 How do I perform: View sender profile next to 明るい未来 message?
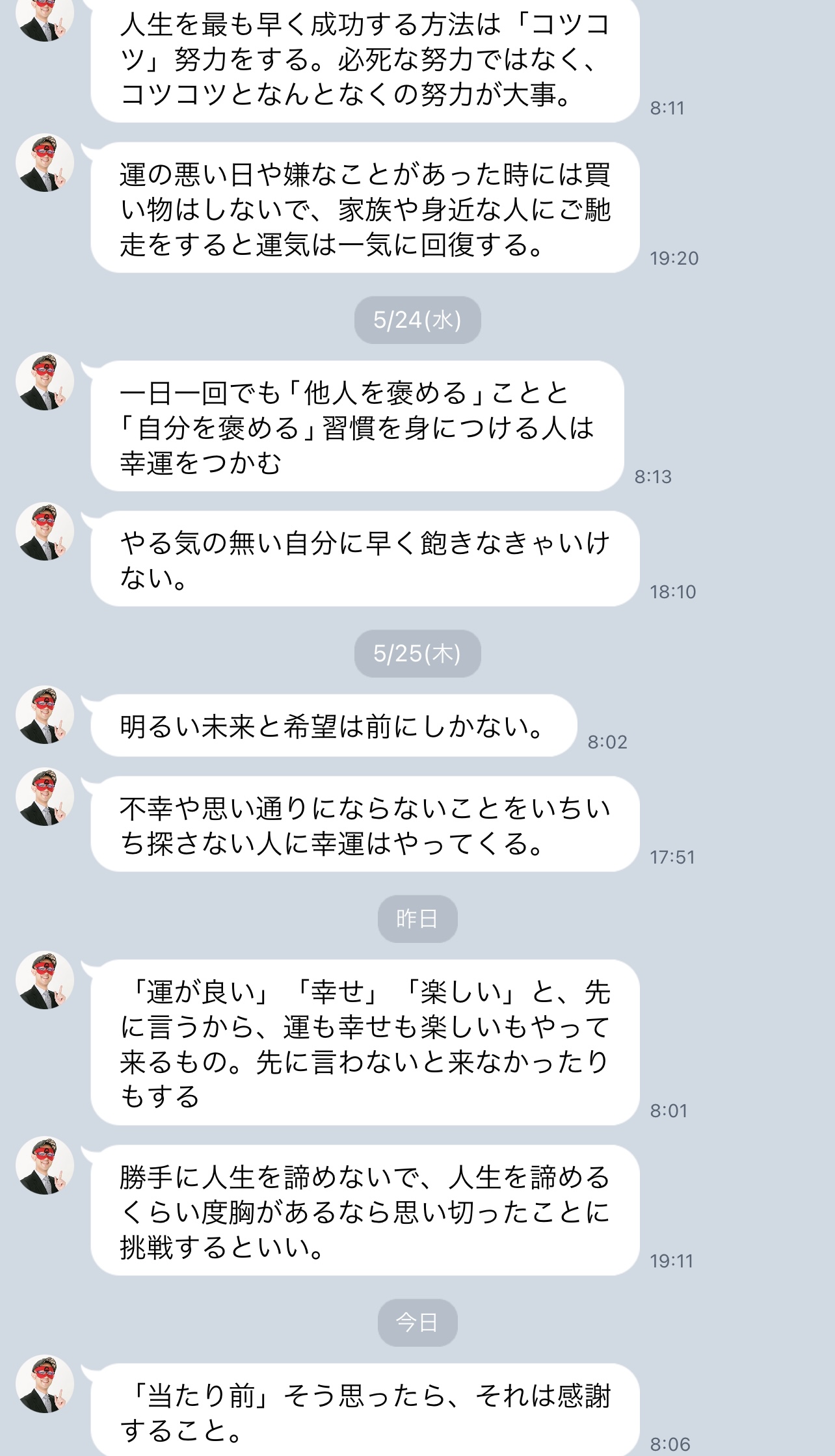coord(45,715)
